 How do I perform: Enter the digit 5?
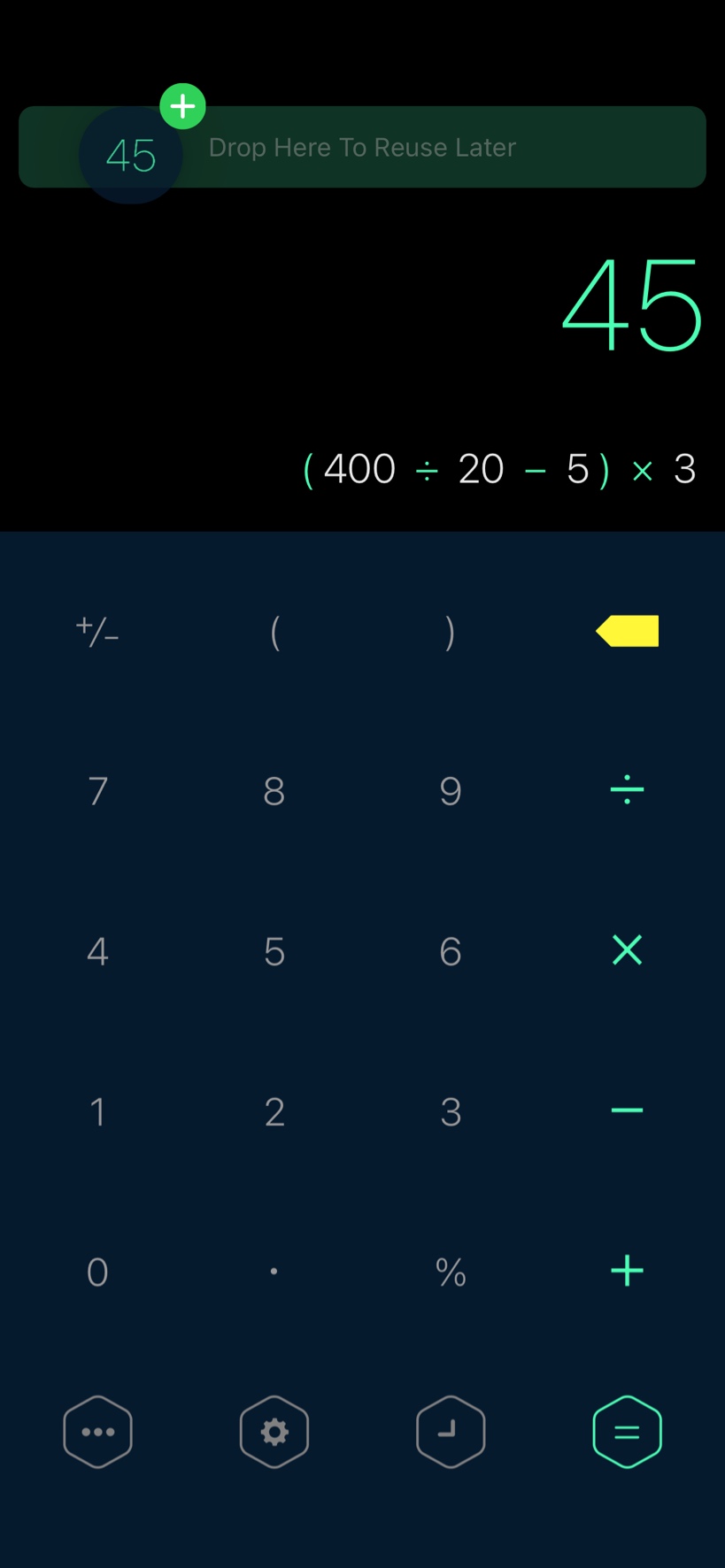click(x=274, y=951)
